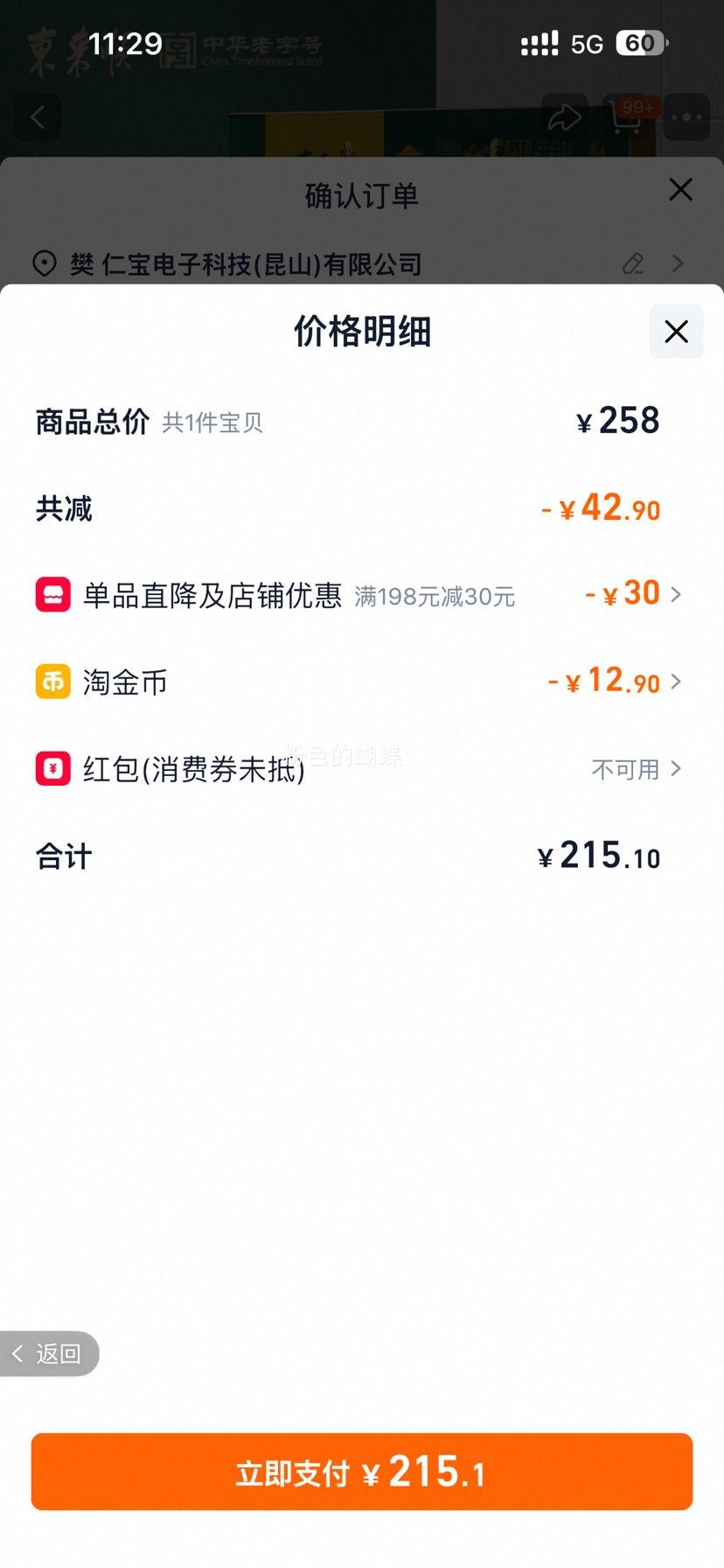Screen dimensions: 724x1568
Task: Tap the battery indicator showing 60
Action: click(x=641, y=43)
